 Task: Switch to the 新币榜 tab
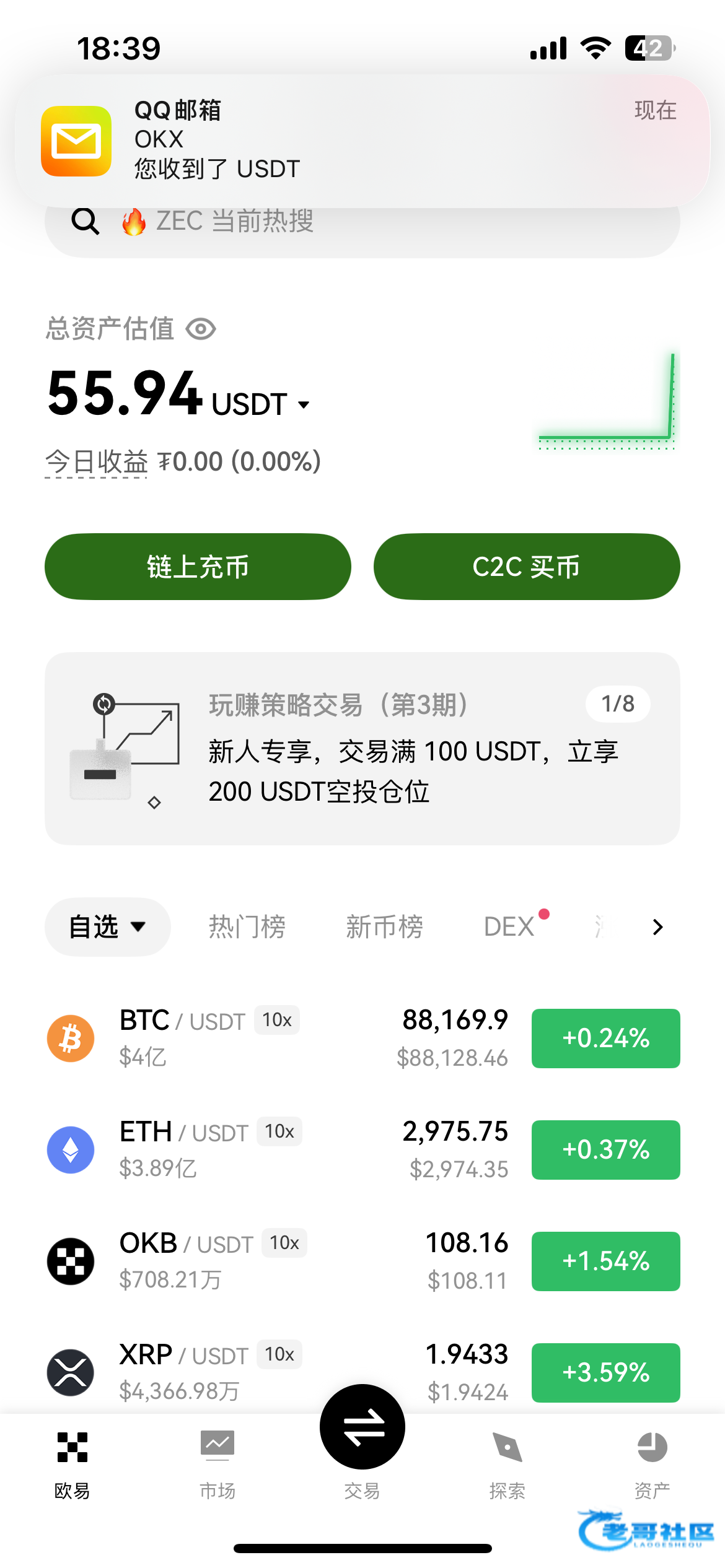[x=384, y=927]
